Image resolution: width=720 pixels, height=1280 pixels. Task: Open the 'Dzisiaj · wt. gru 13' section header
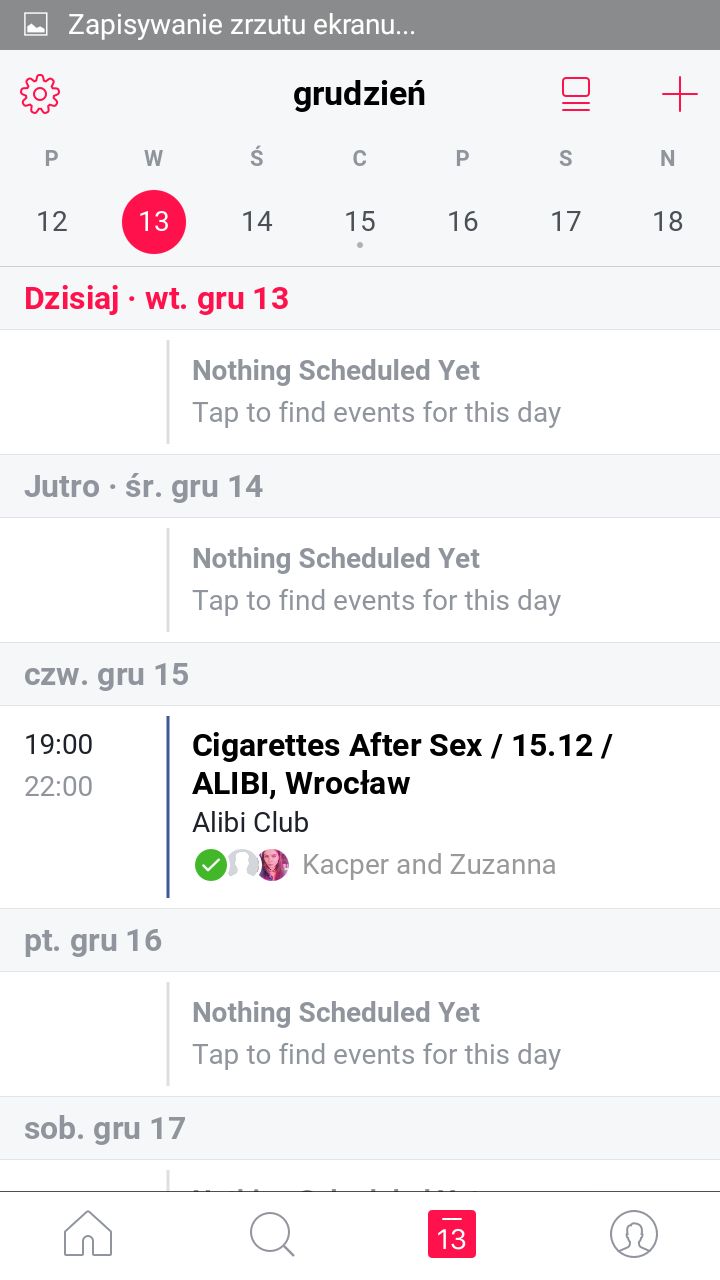[x=157, y=298]
